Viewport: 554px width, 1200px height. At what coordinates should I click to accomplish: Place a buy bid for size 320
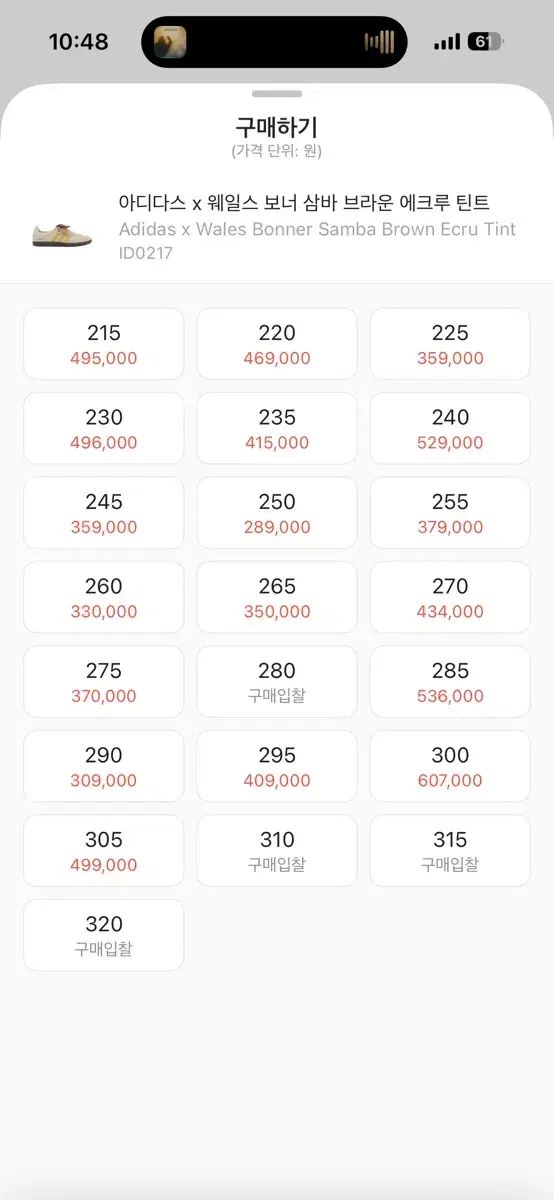[x=104, y=935]
